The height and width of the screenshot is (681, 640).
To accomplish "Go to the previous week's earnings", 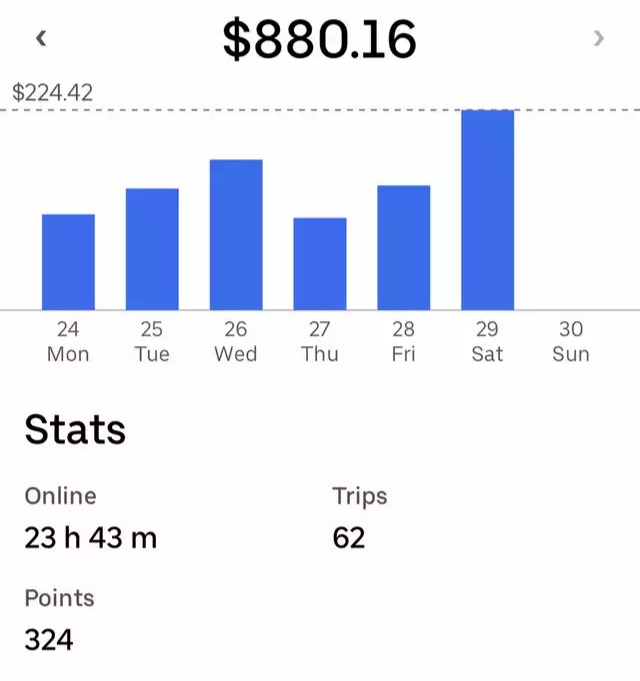I will (x=41, y=38).
